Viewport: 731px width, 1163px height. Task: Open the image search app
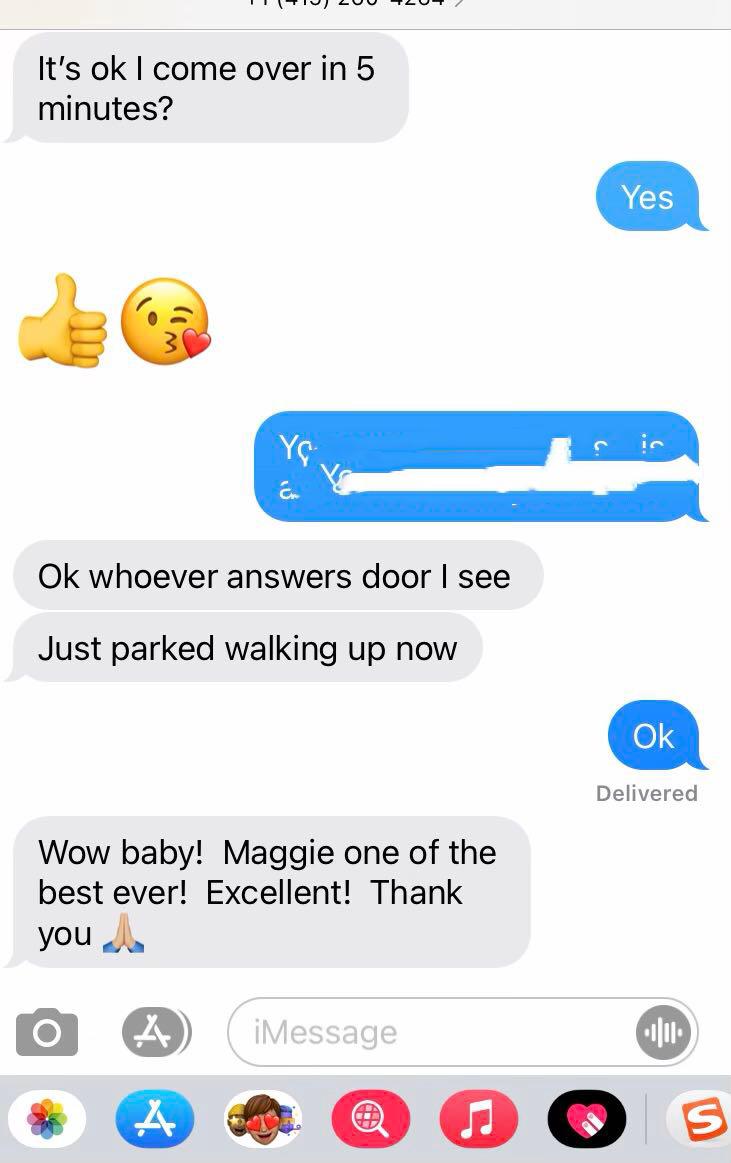[x=371, y=1118]
